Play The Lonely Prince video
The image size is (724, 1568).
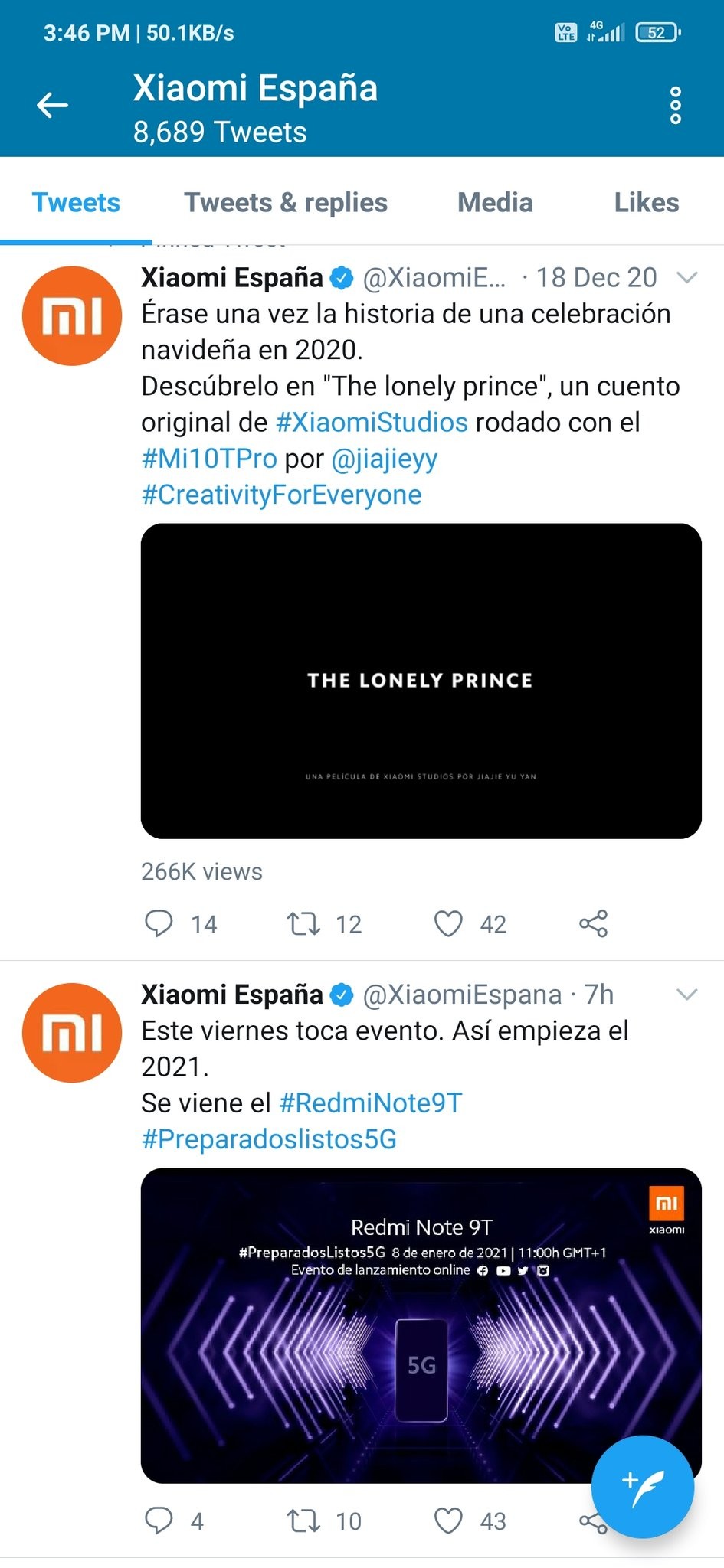(421, 681)
